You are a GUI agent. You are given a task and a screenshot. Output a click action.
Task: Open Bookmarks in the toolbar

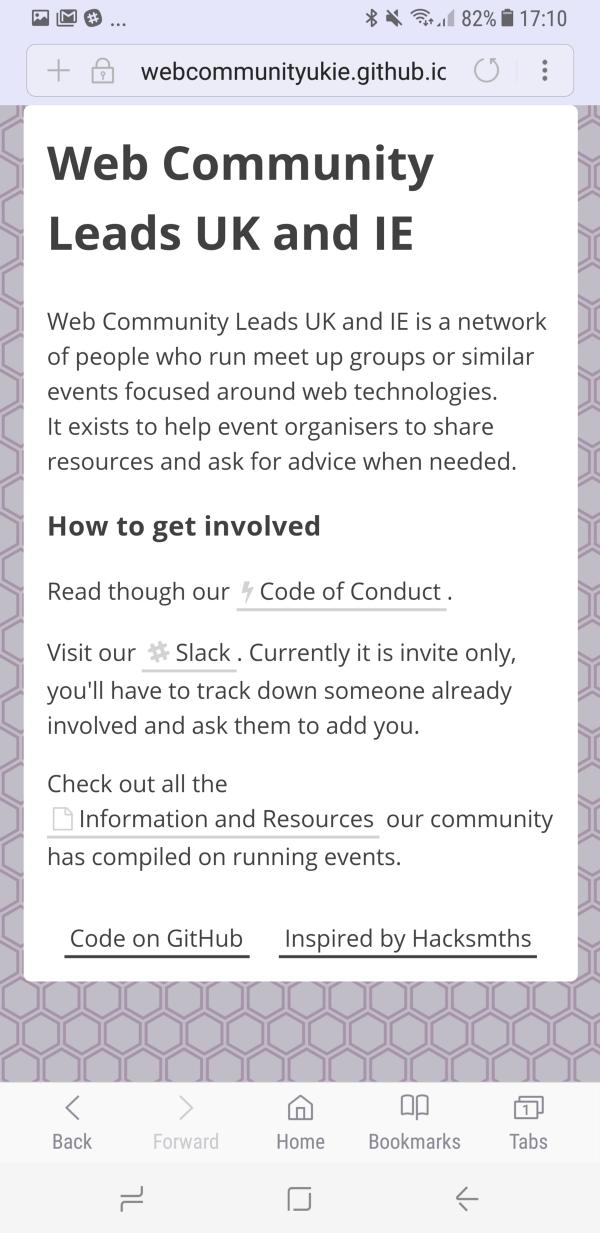(414, 1123)
